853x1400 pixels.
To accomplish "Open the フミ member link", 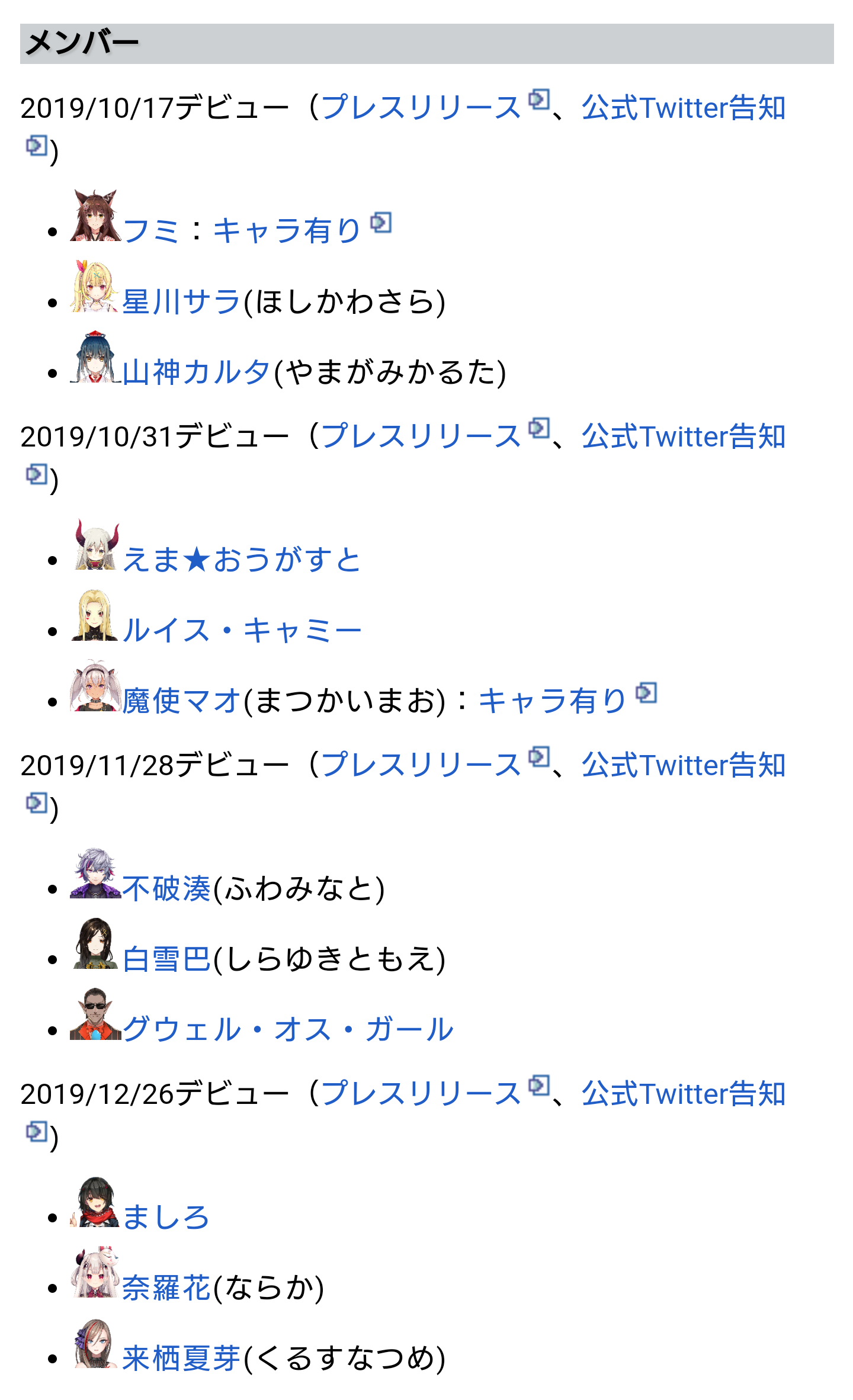I will tap(150, 231).
